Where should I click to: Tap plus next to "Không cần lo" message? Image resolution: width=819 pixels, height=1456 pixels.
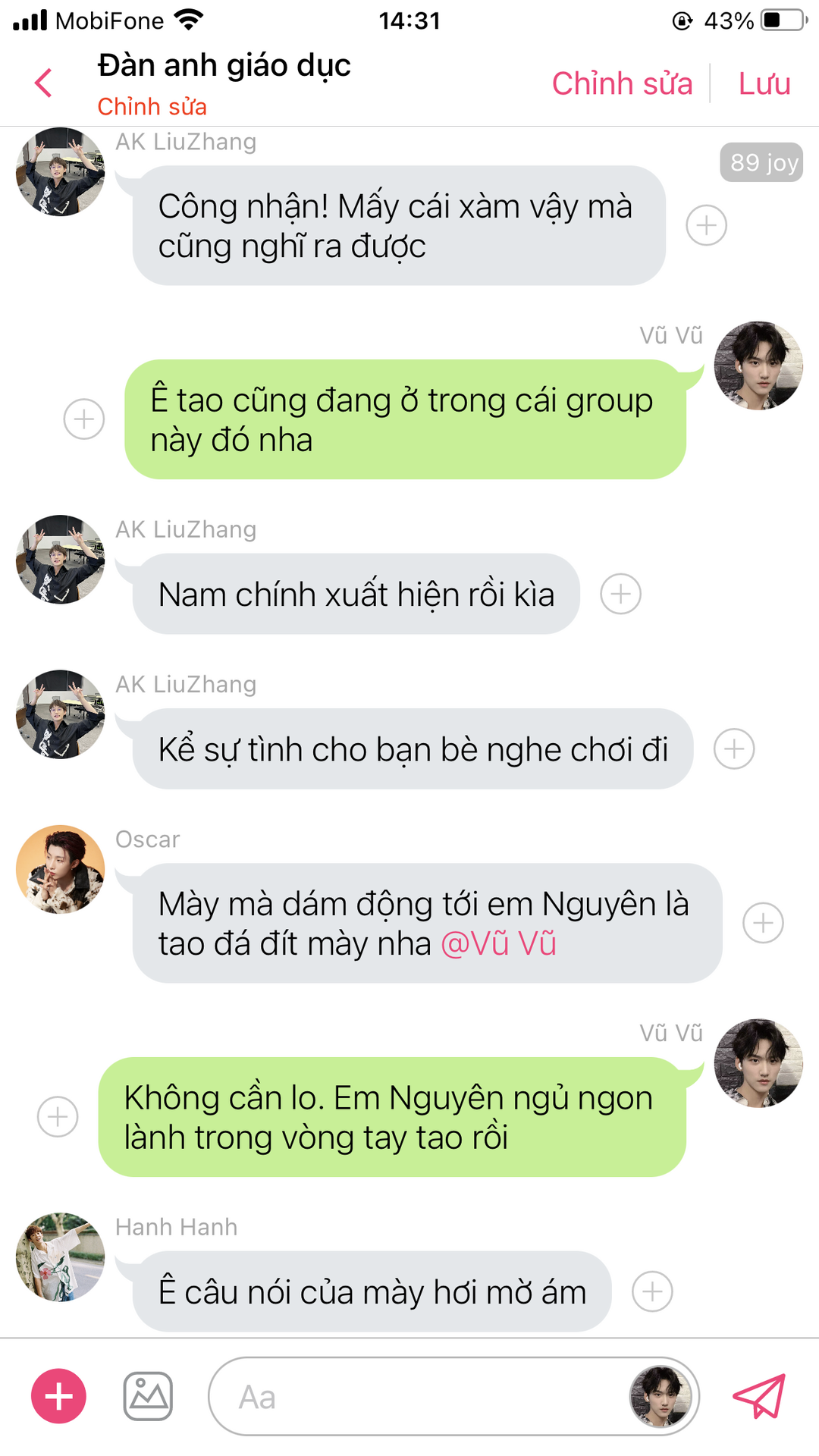58,1116
